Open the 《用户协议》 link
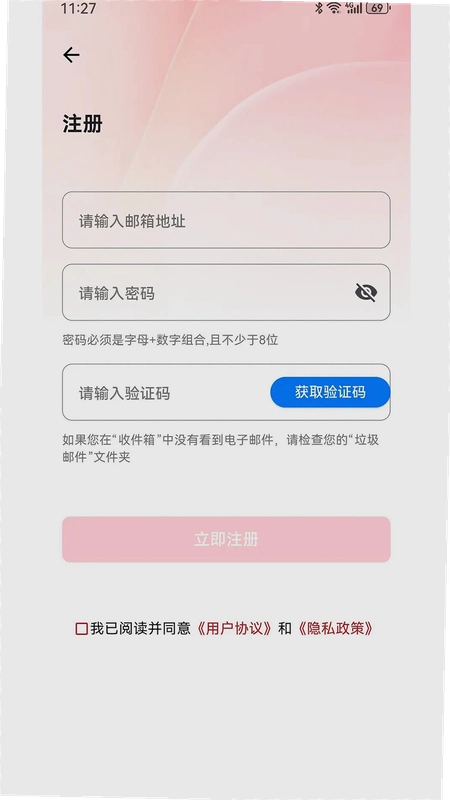 (x=234, y=629)
